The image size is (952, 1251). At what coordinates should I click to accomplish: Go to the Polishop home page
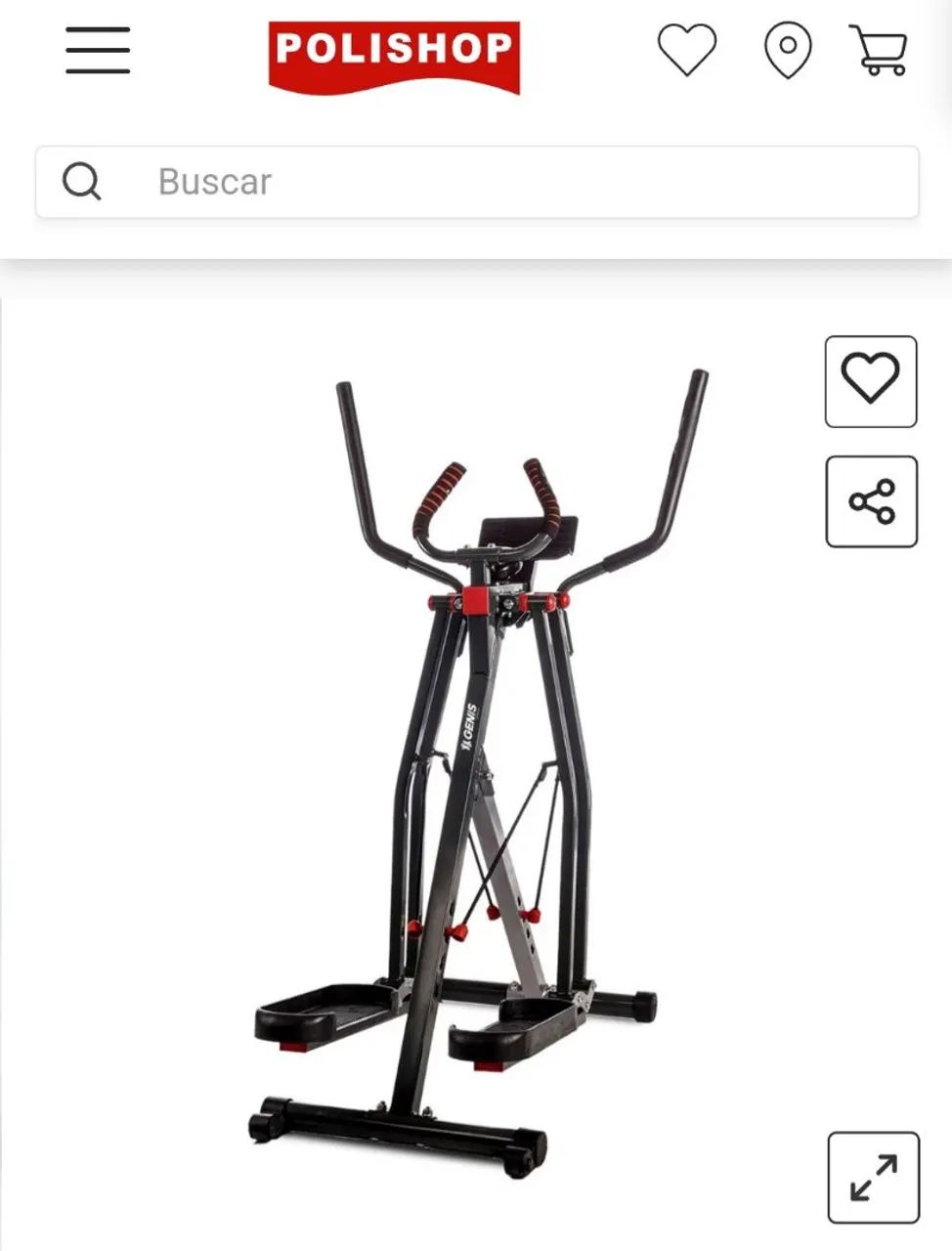[x=394, y=56]
